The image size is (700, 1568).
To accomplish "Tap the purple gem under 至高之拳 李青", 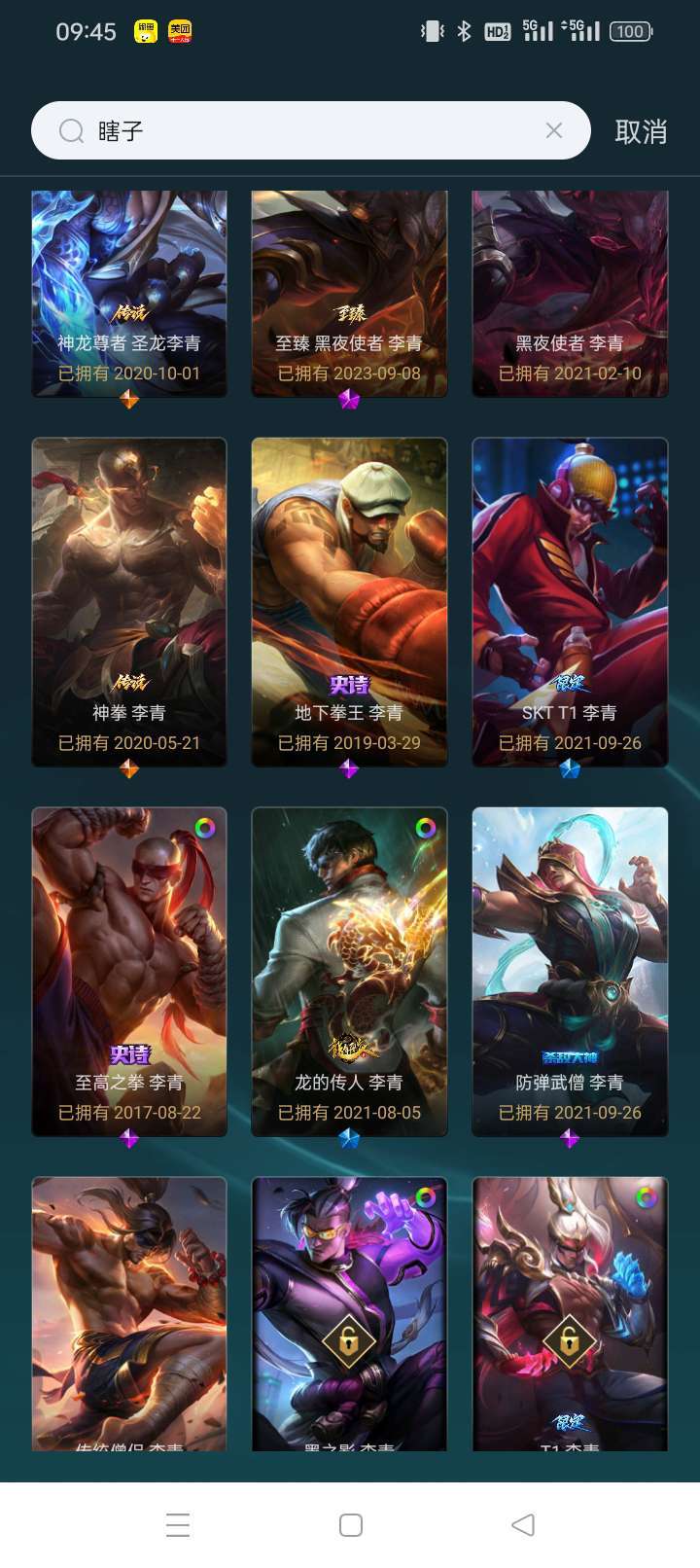I will pyautogui.click(x=129, y=1141).
